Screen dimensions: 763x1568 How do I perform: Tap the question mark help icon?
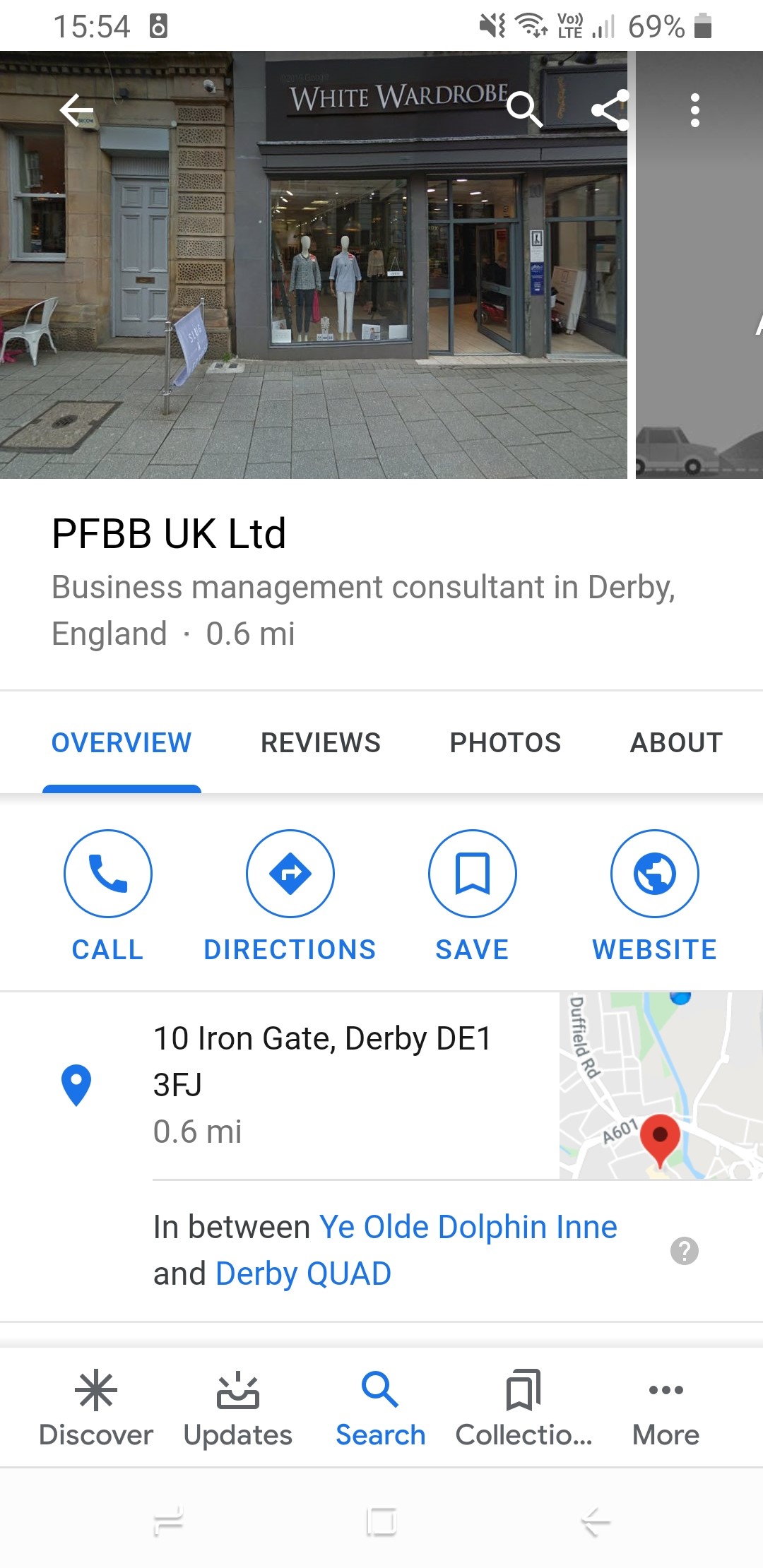click(684, 1251)
